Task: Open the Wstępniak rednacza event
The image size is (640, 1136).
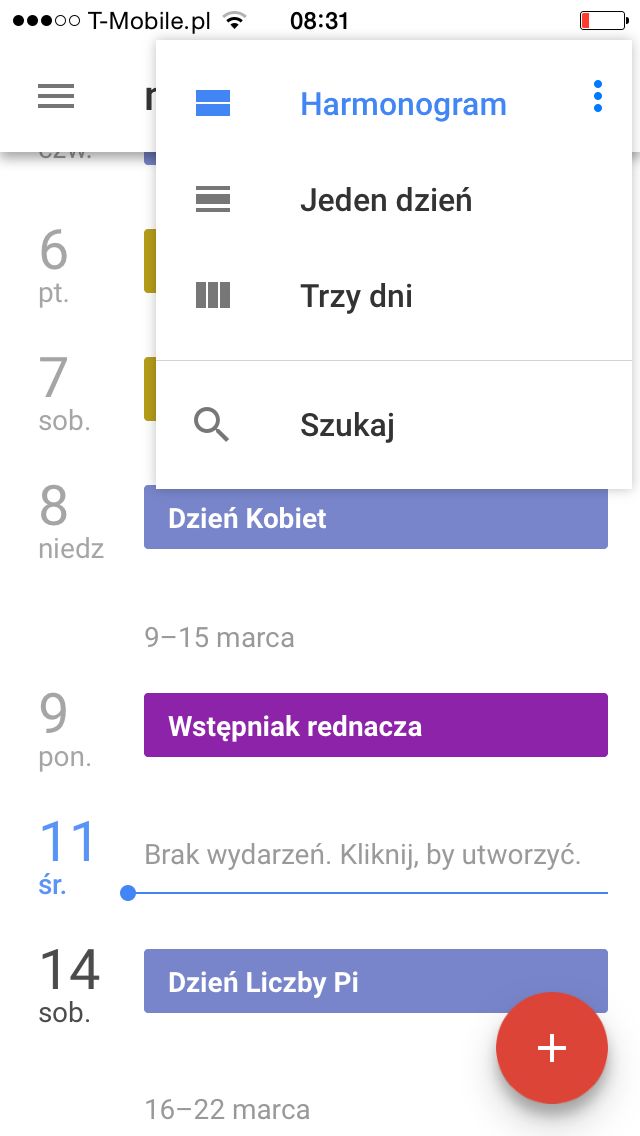Action: pyautogui.click(x=375, y=725)
